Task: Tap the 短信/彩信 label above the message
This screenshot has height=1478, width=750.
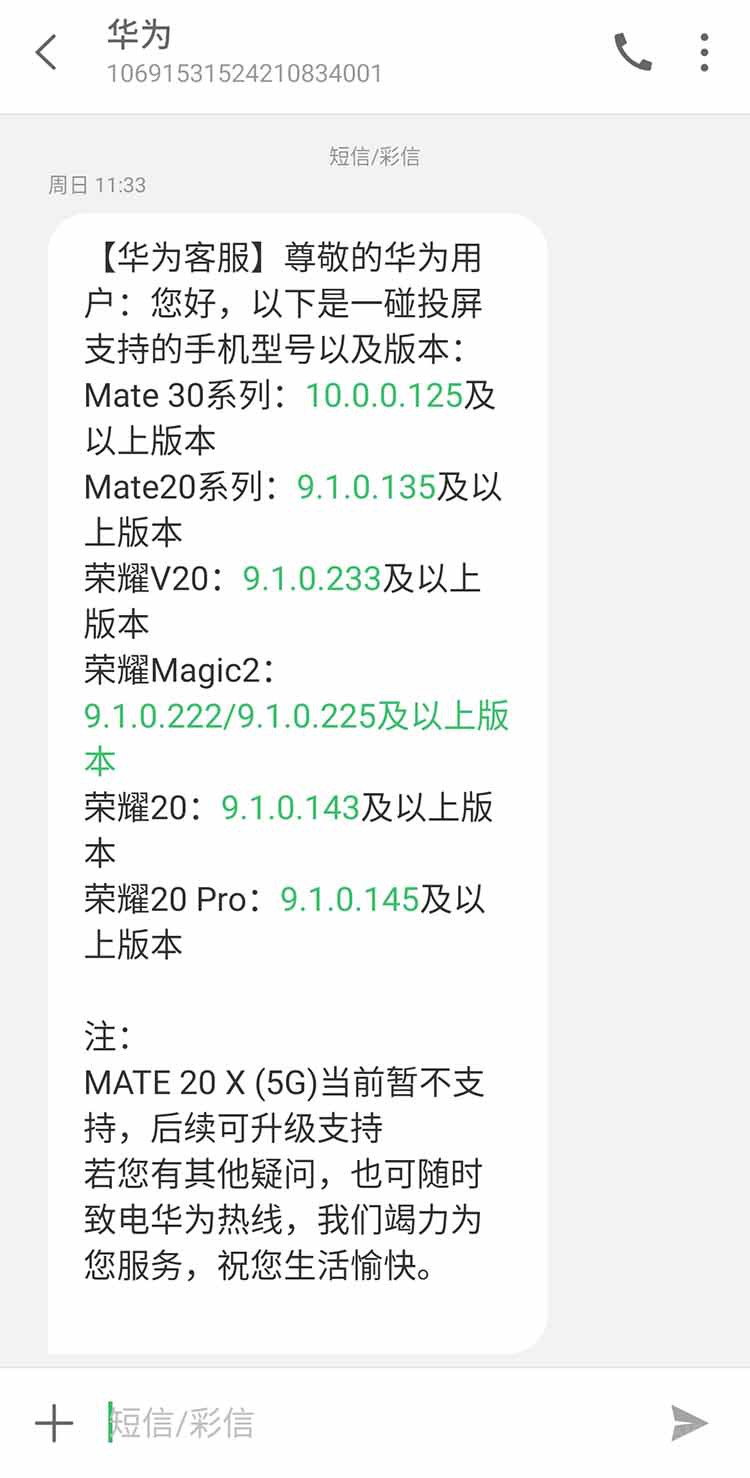Action: (375, 156)
